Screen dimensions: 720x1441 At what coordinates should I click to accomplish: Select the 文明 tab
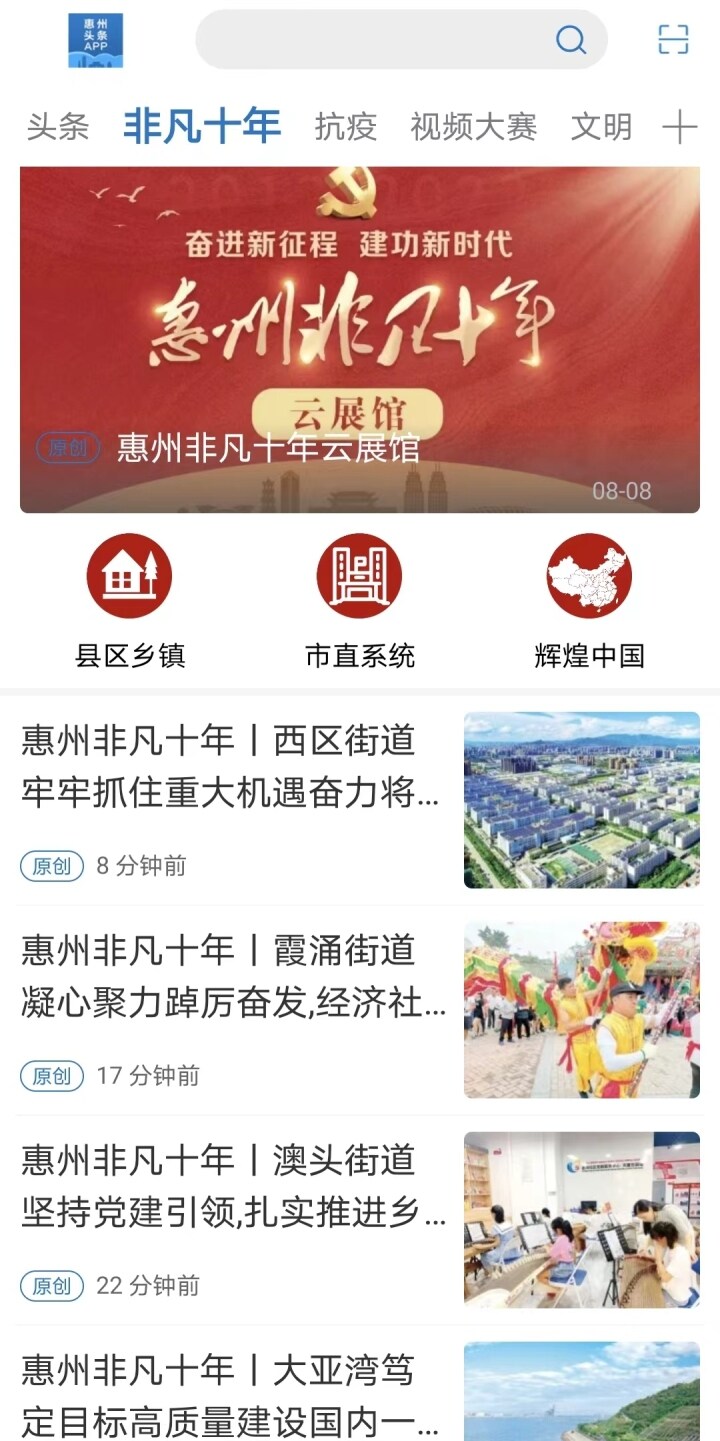(x=601, y=127)
